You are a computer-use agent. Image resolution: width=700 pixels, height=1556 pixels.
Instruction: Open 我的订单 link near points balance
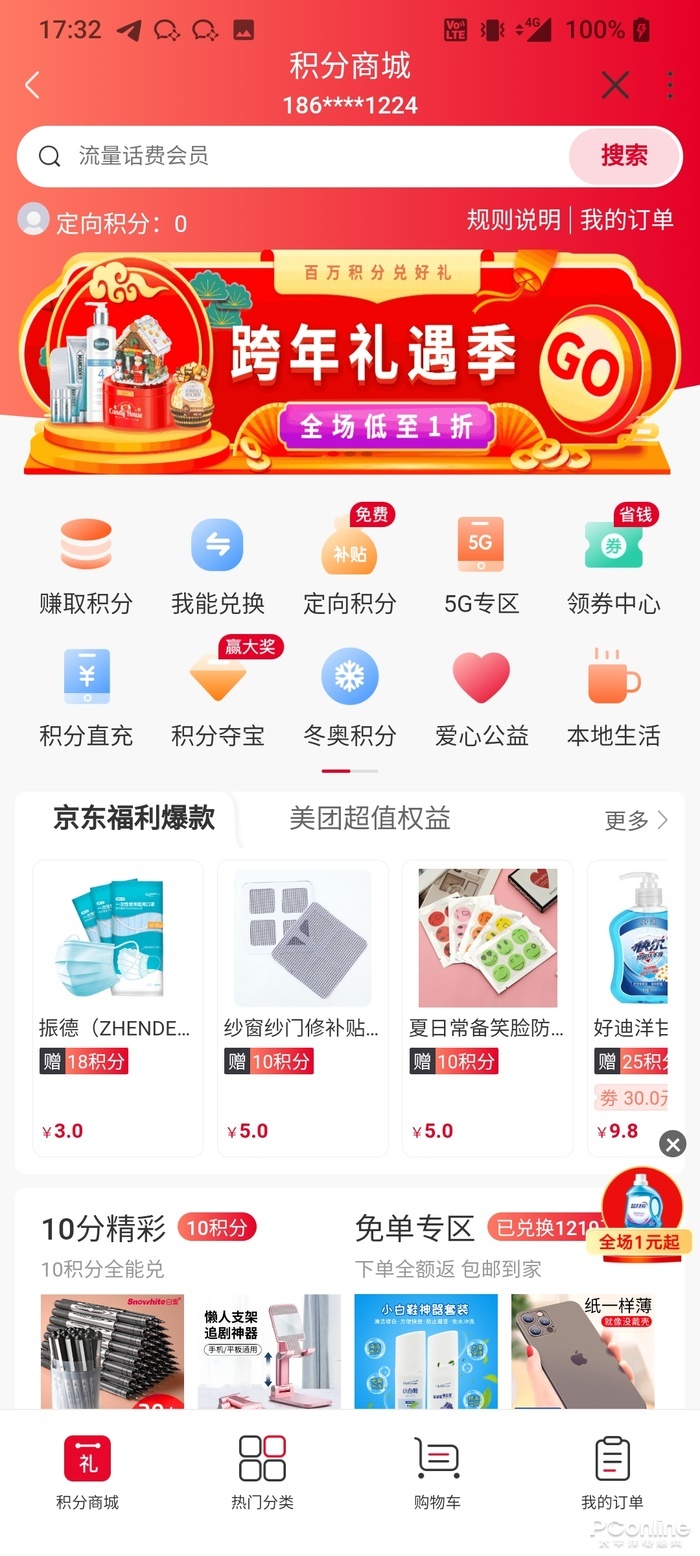[x=627, y=220]
